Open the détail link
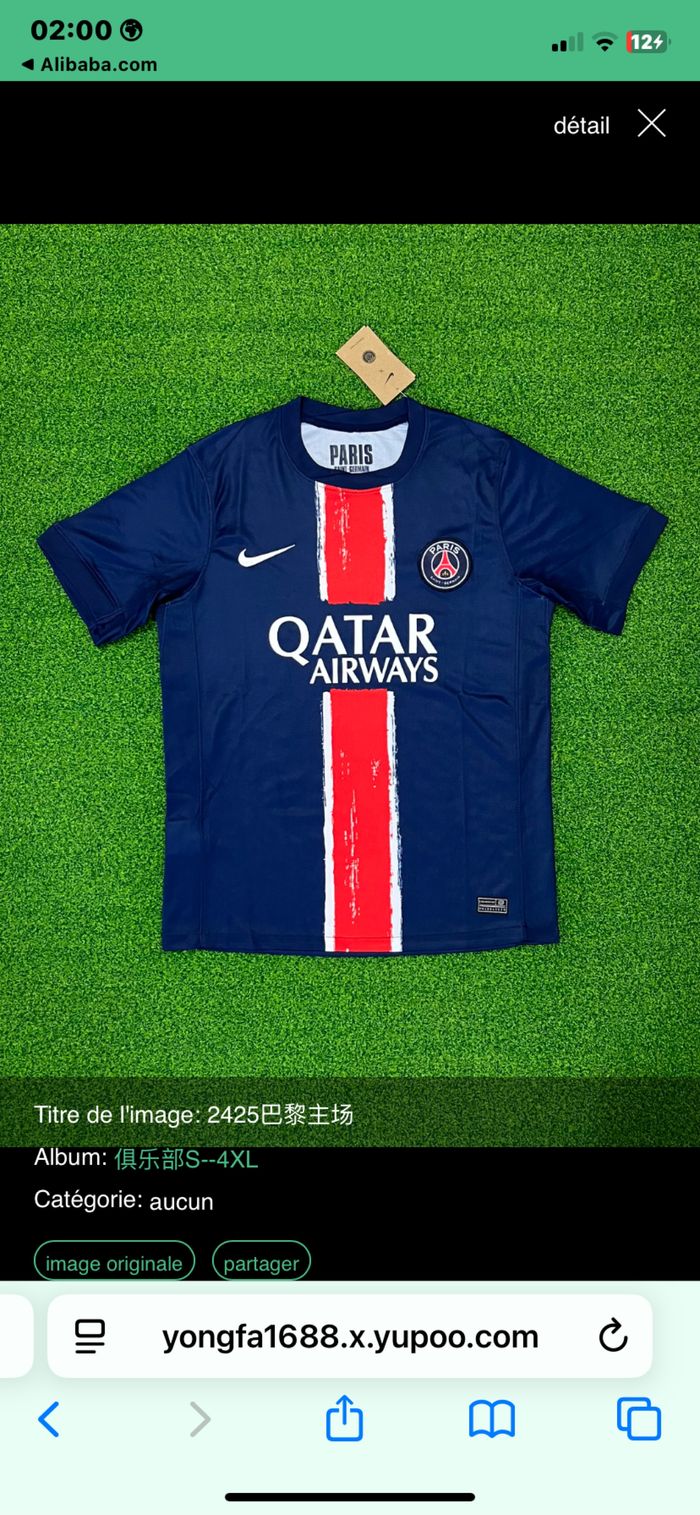This screenshot has width=700, height=1515. tap(581, 126)
